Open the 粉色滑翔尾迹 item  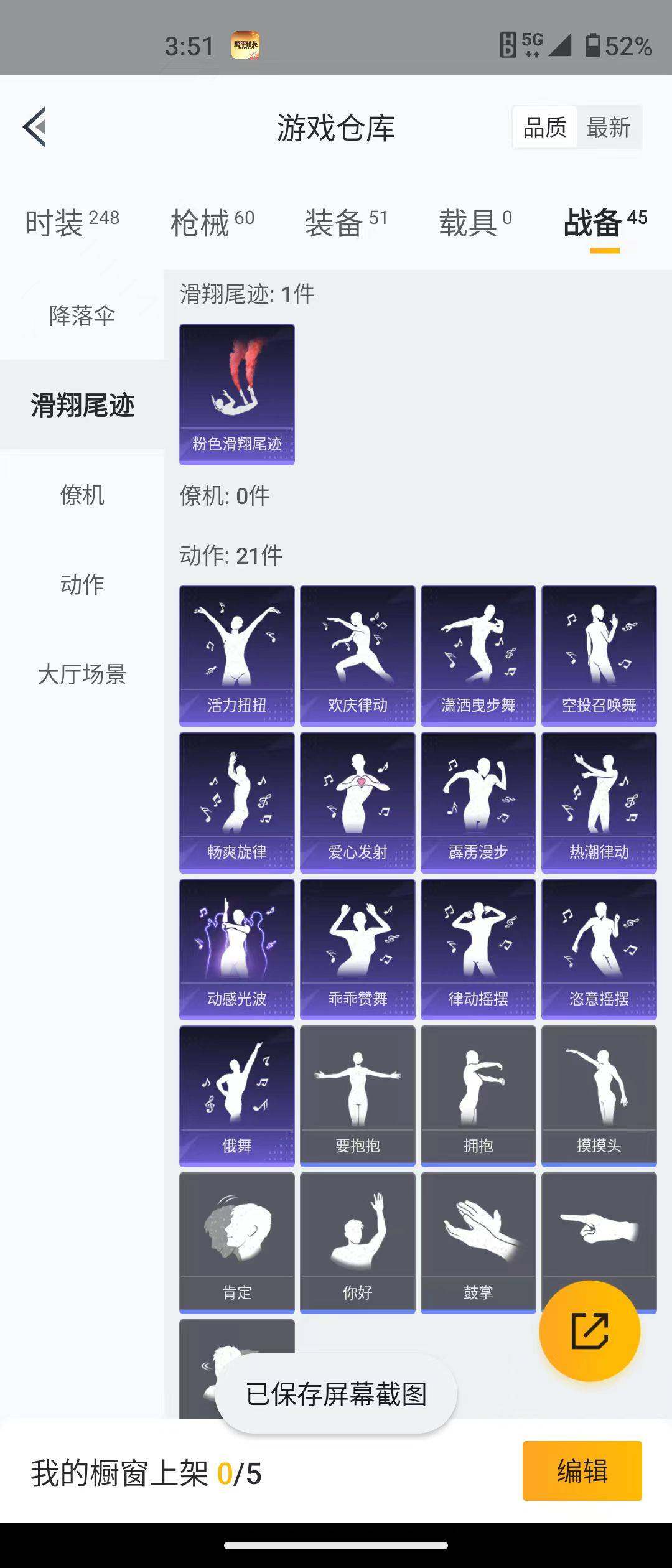click(237, 394)
